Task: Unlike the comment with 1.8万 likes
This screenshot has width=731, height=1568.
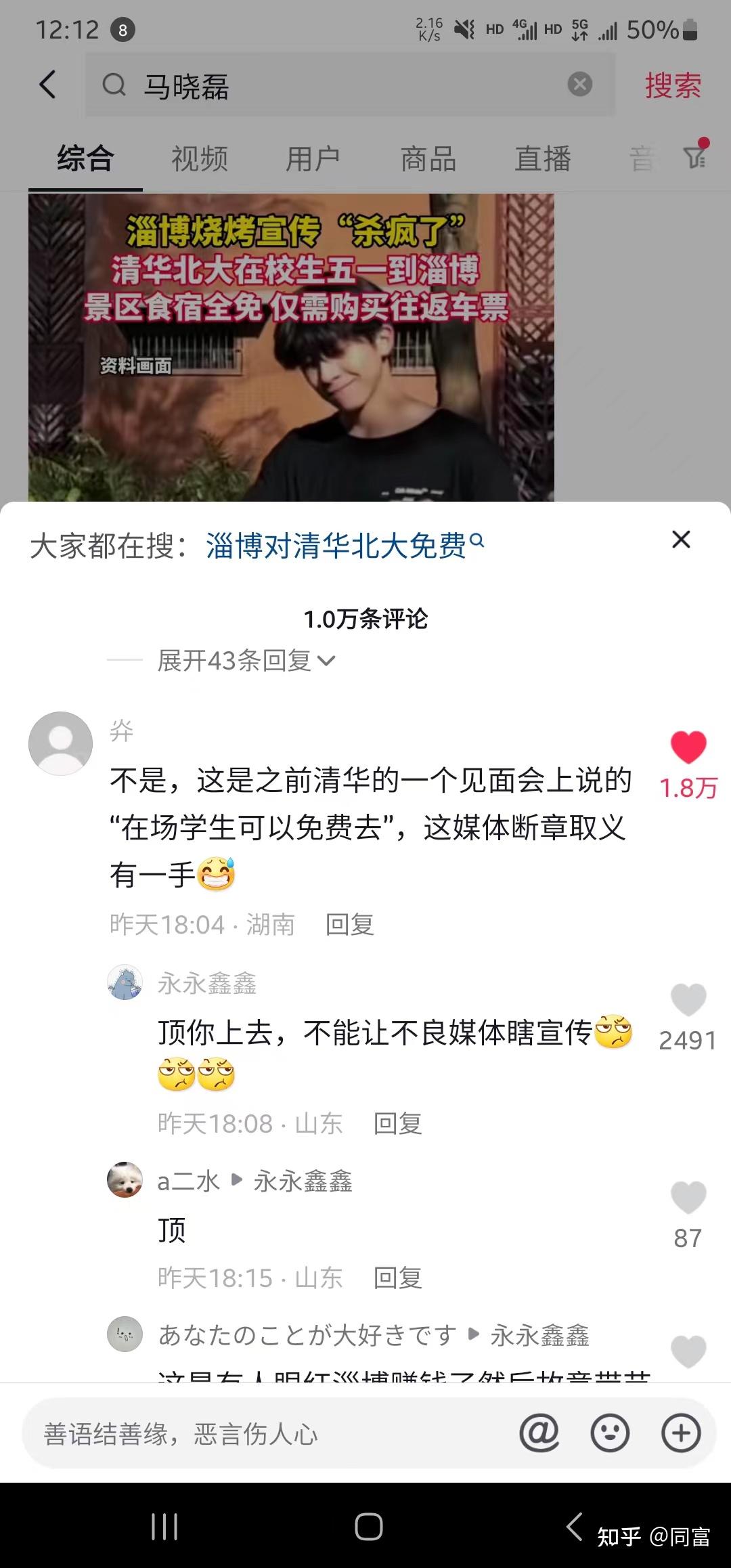Action: [x=688, y=747]
